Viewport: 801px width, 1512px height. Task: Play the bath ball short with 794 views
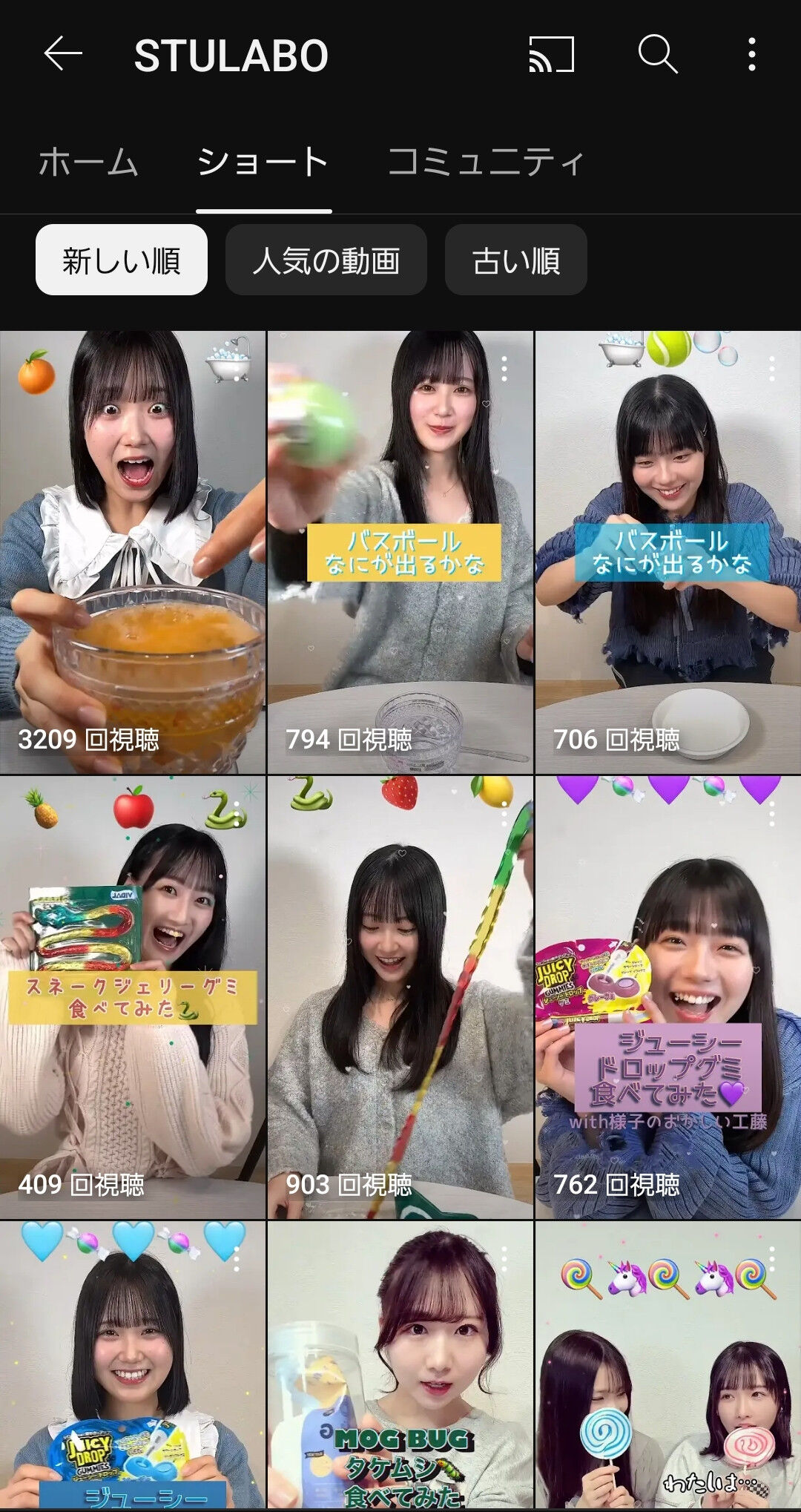400,552
